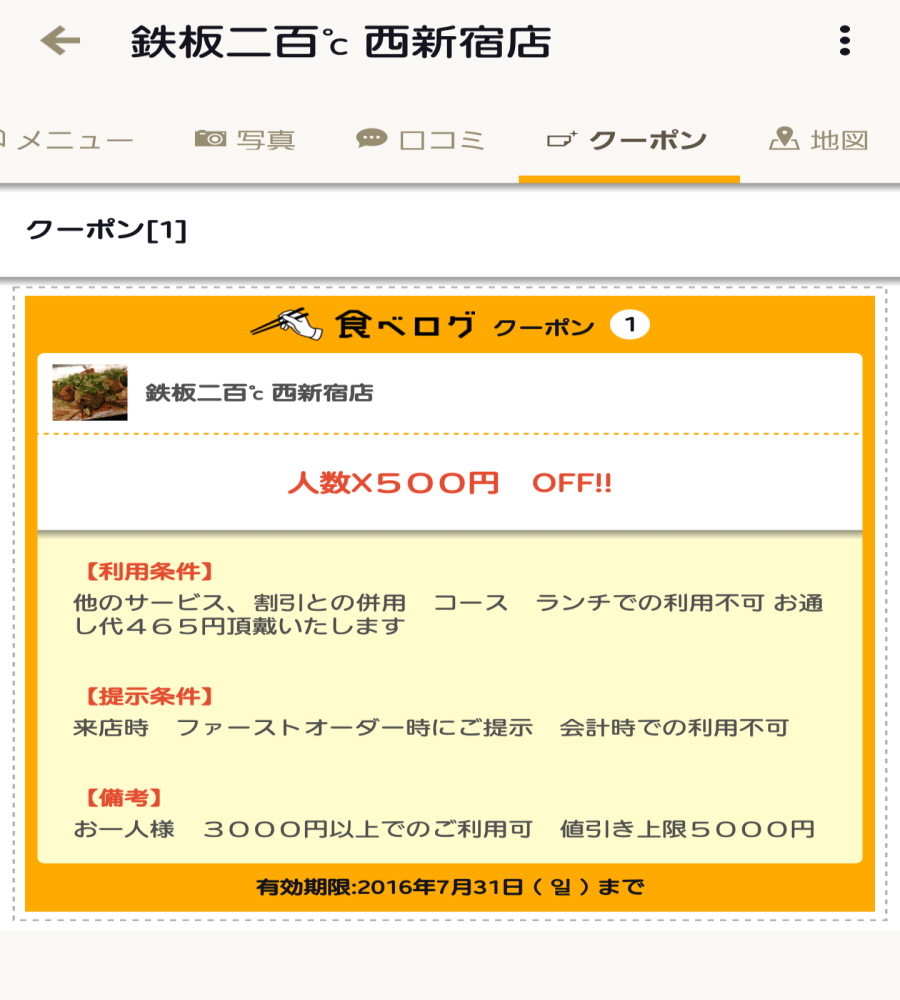This screenshot has width=900, height=1000.
Task: Switch to the 地図 map tab
Action: pyautogui.click(x=818, y=140)
